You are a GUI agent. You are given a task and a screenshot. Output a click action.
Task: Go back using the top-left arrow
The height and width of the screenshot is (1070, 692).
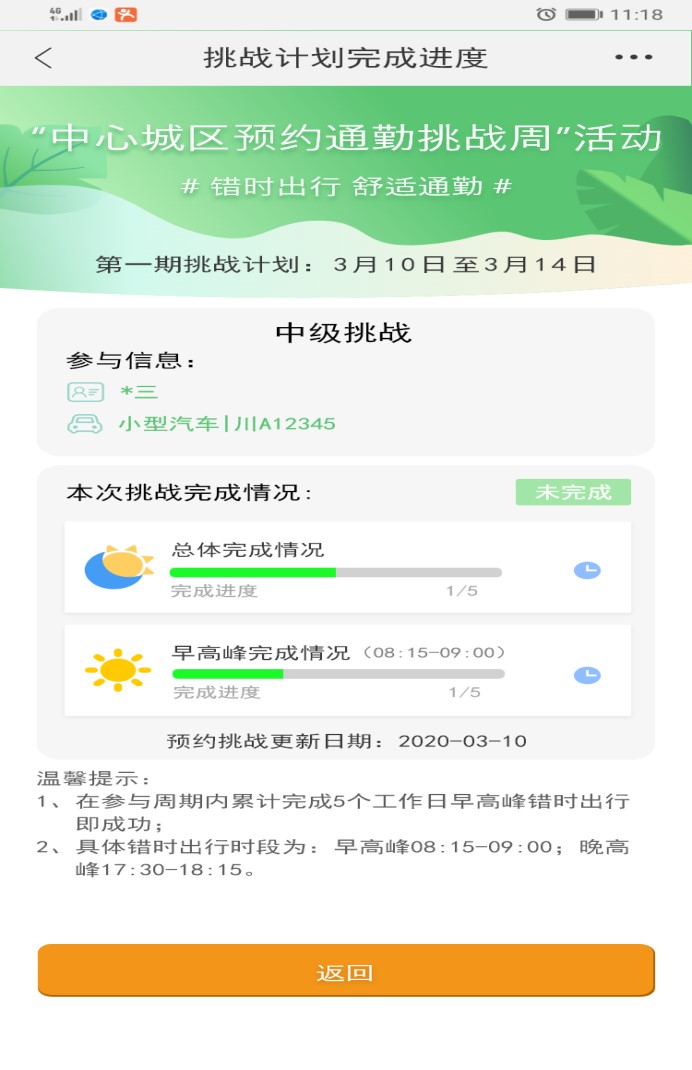(43, 58)
